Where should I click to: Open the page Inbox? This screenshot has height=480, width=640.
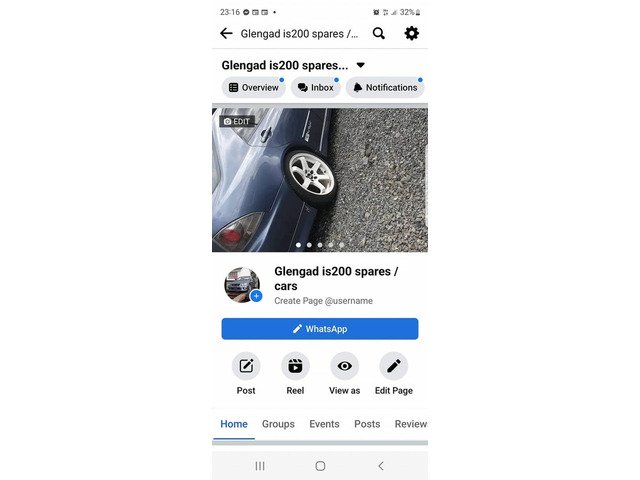316,88
